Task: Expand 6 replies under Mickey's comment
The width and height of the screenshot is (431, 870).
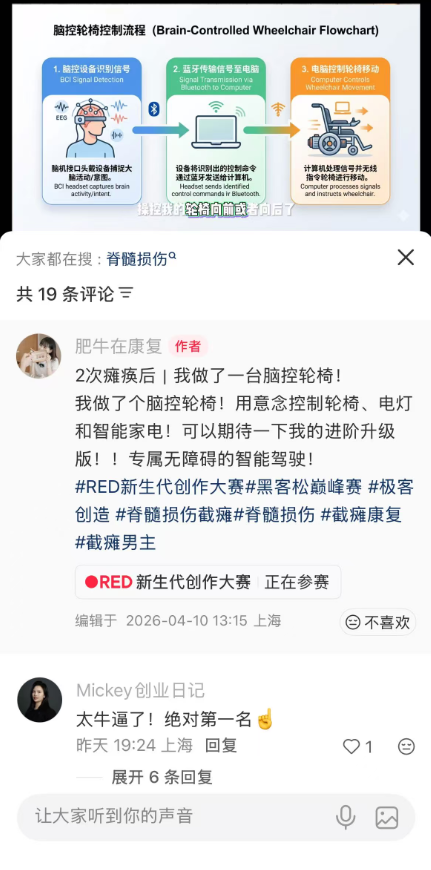Action: pyautogui.click(x=162, y=777)
